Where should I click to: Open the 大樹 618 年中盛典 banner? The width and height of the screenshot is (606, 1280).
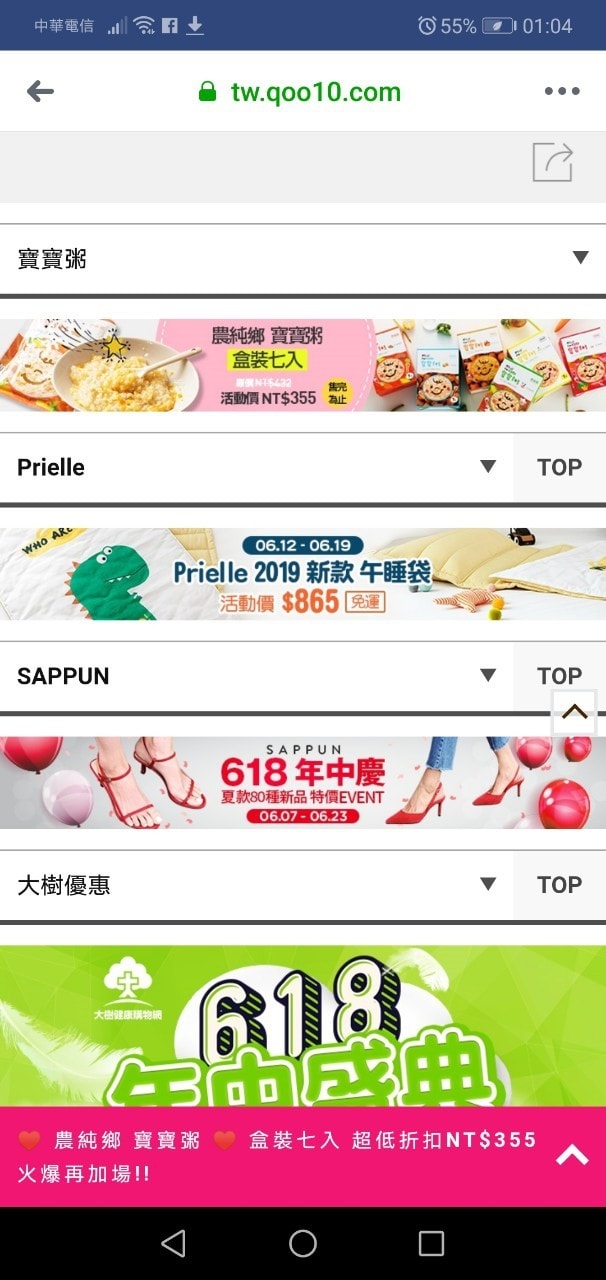point(303,1025)
